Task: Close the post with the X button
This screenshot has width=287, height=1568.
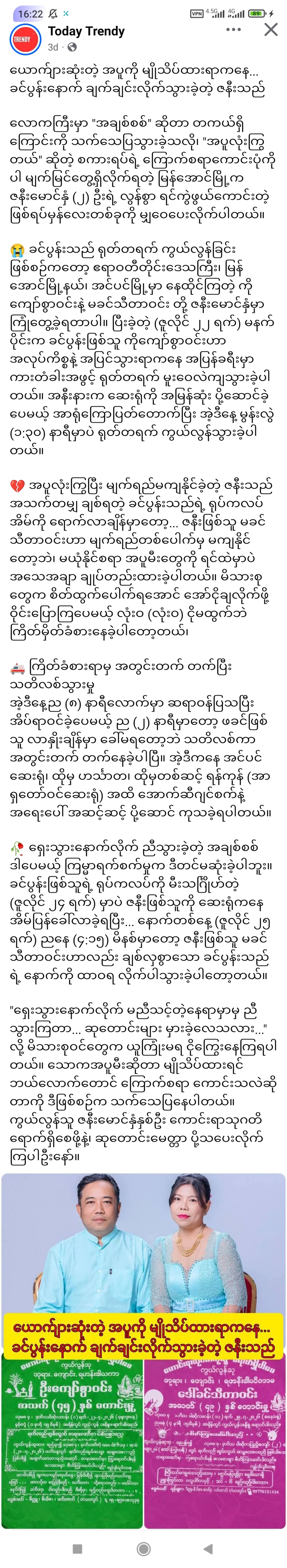Action: click(271, 29)
